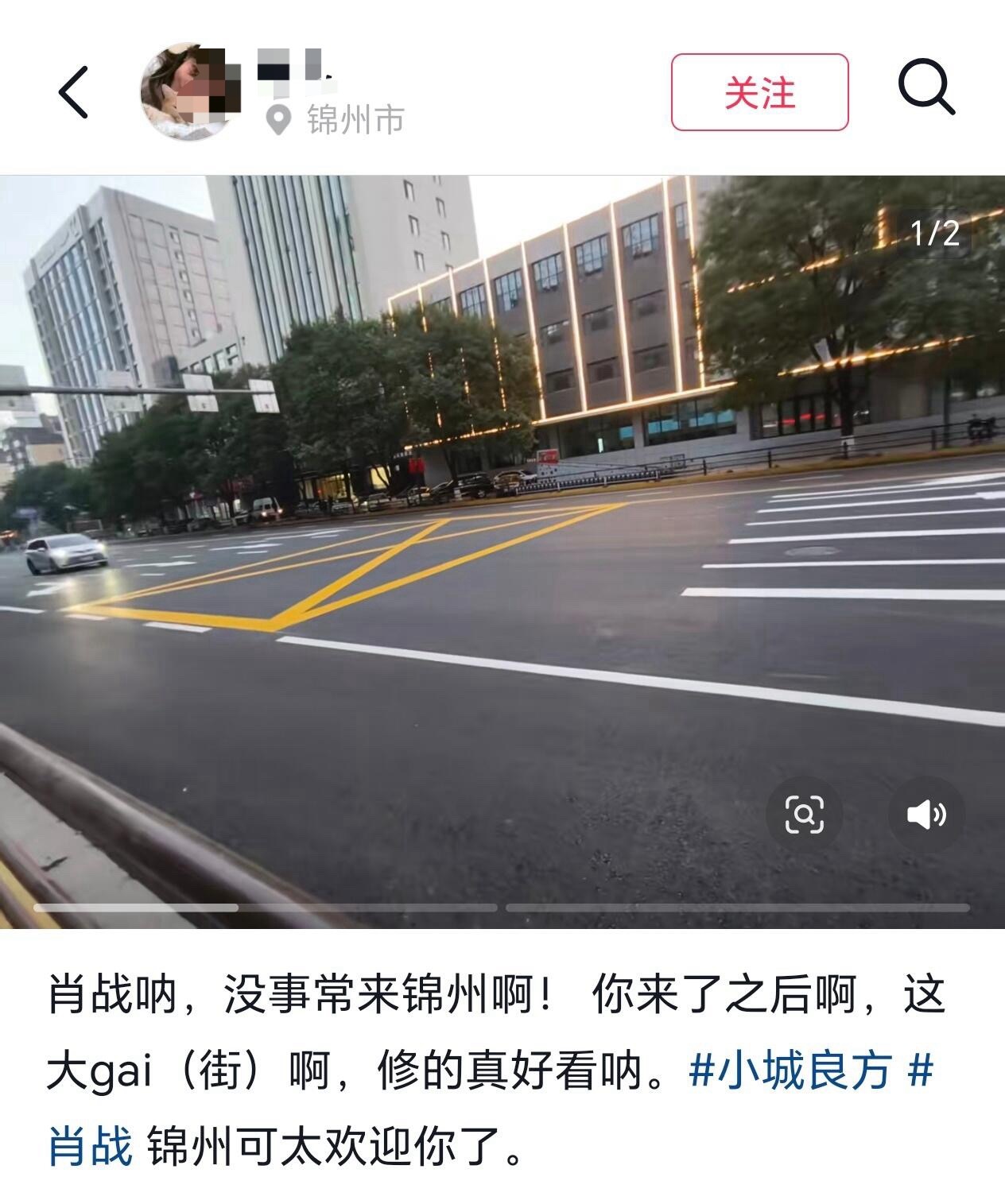Mute the sound with the speaker icon

[x=926, y=815]
